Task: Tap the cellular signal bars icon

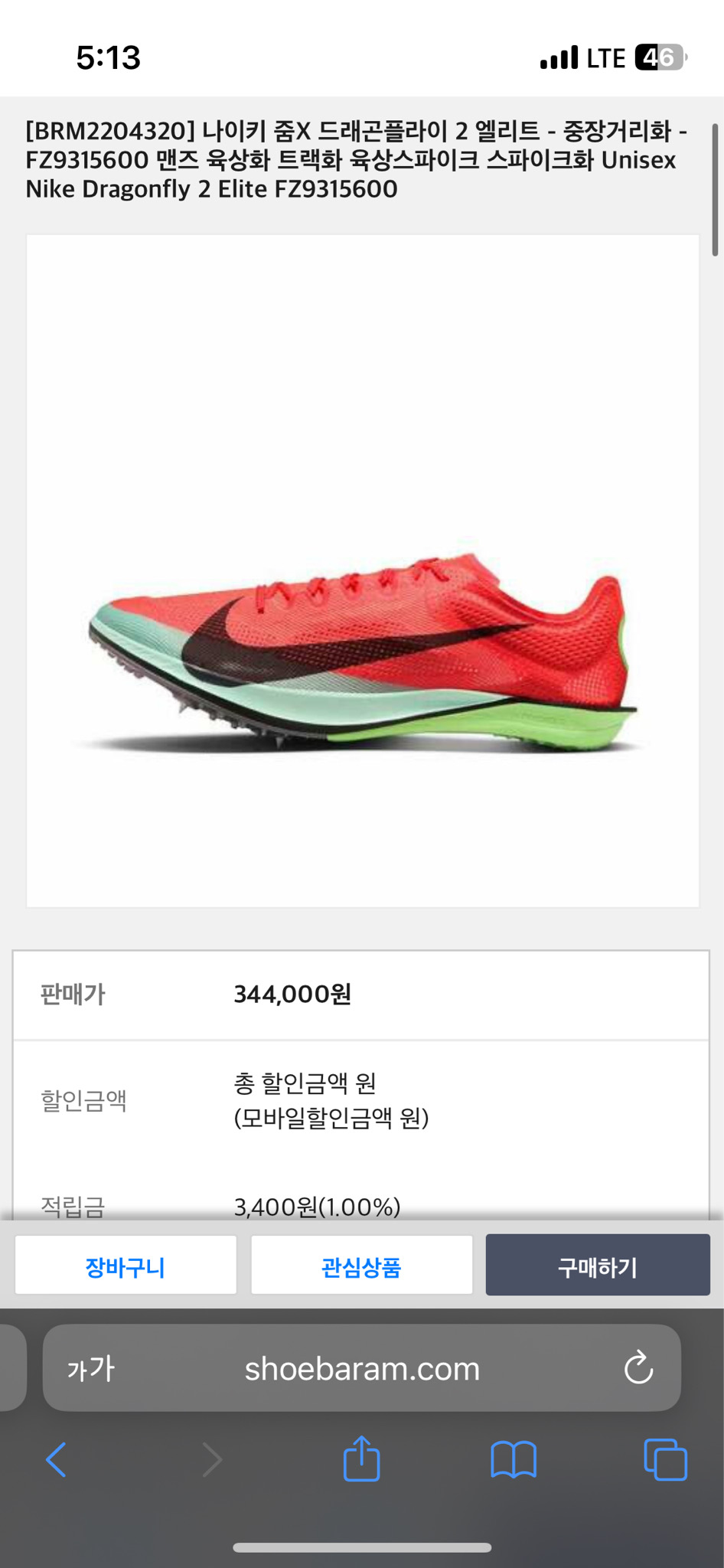Action: coord(556,56)
